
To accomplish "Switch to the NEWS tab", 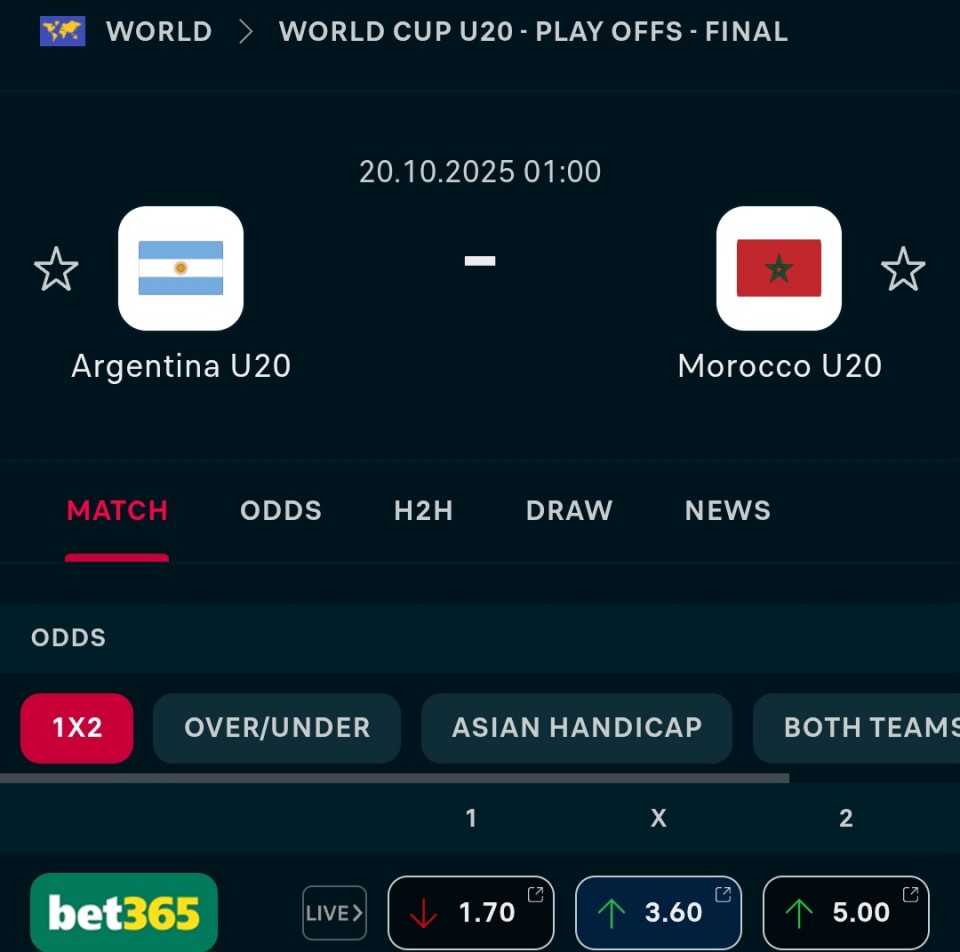I will coord(728,511).
